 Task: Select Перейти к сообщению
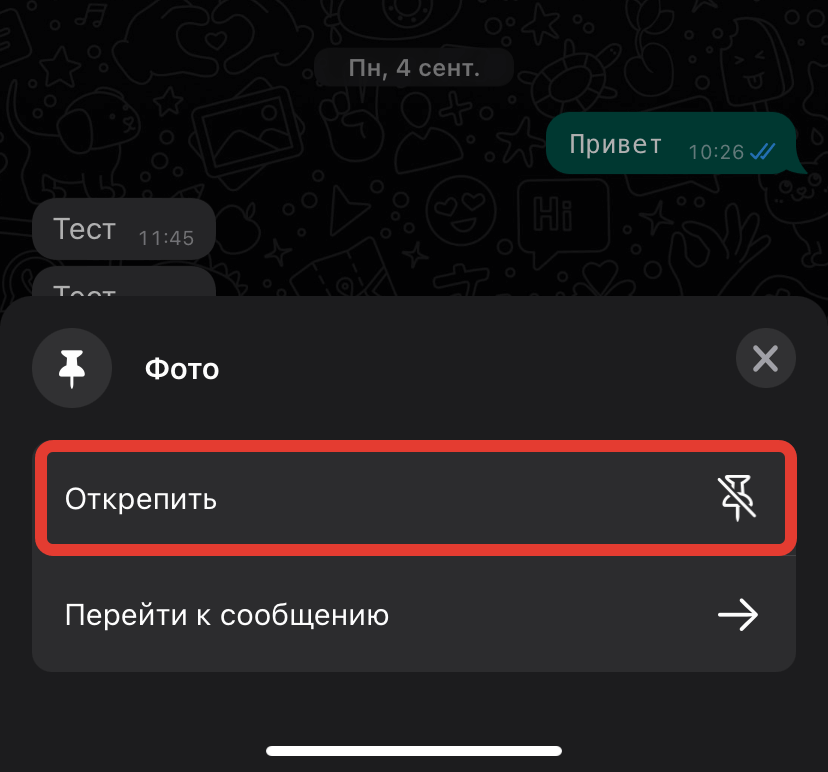pos(413,614)
